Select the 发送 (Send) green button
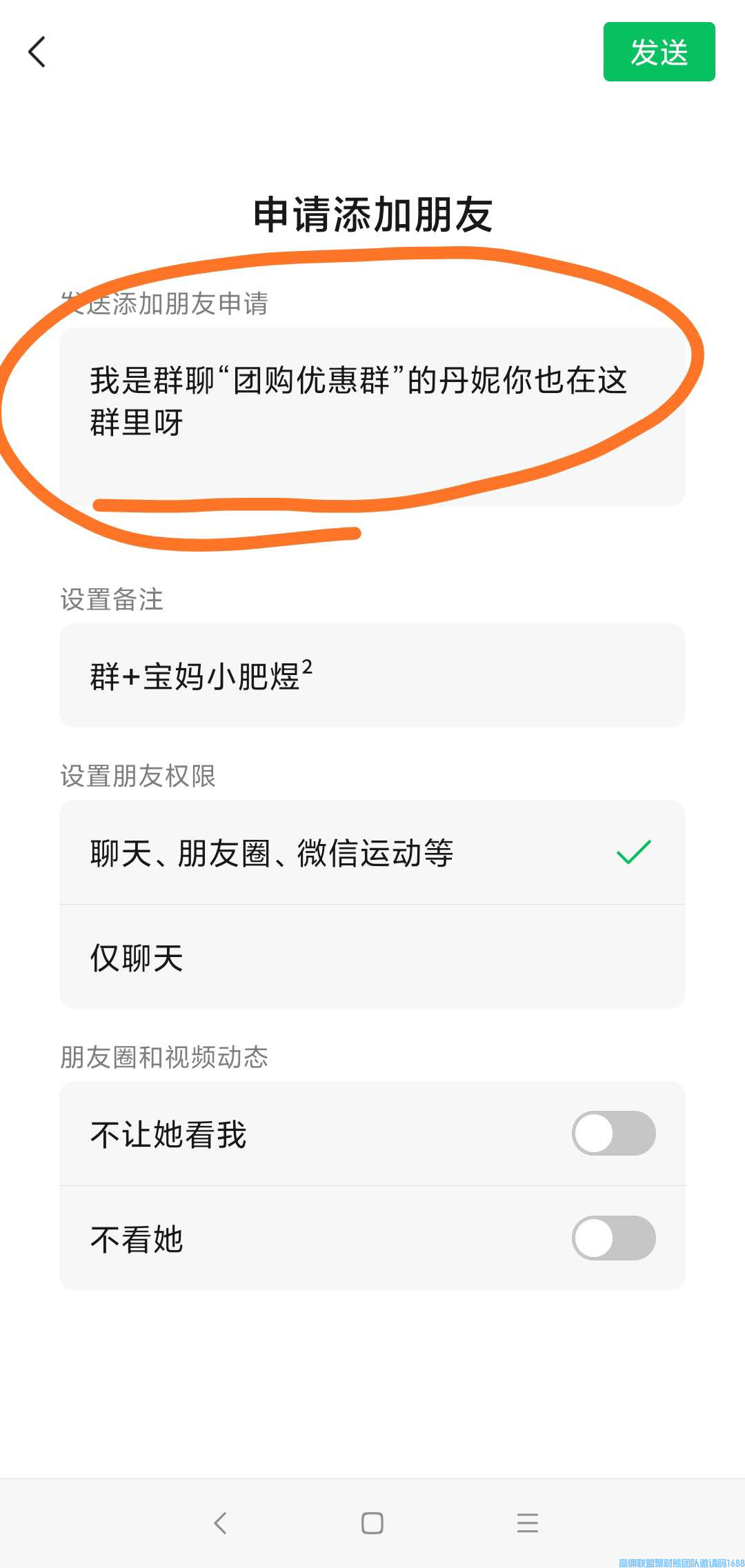The height and width of the screenshot is (1568, 745). 658,52
